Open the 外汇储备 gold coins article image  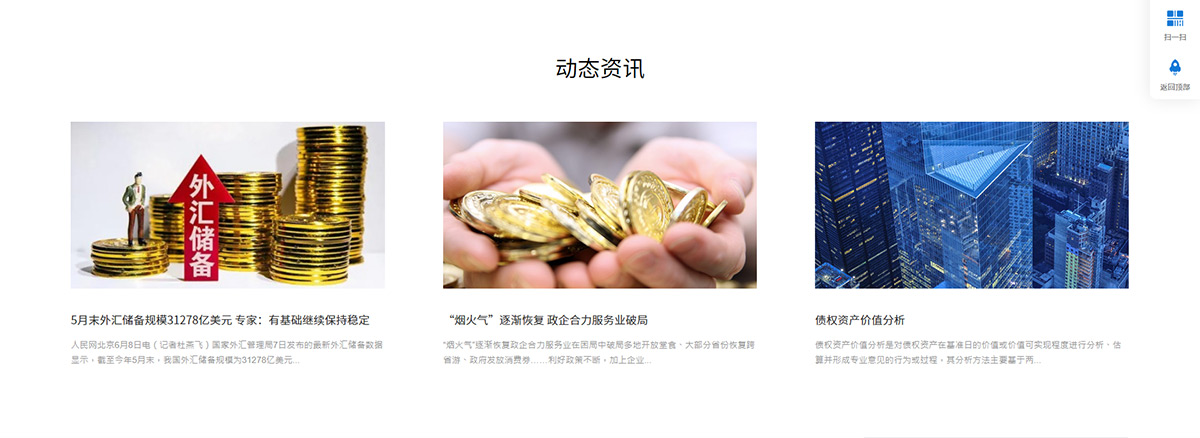(227, 205)
